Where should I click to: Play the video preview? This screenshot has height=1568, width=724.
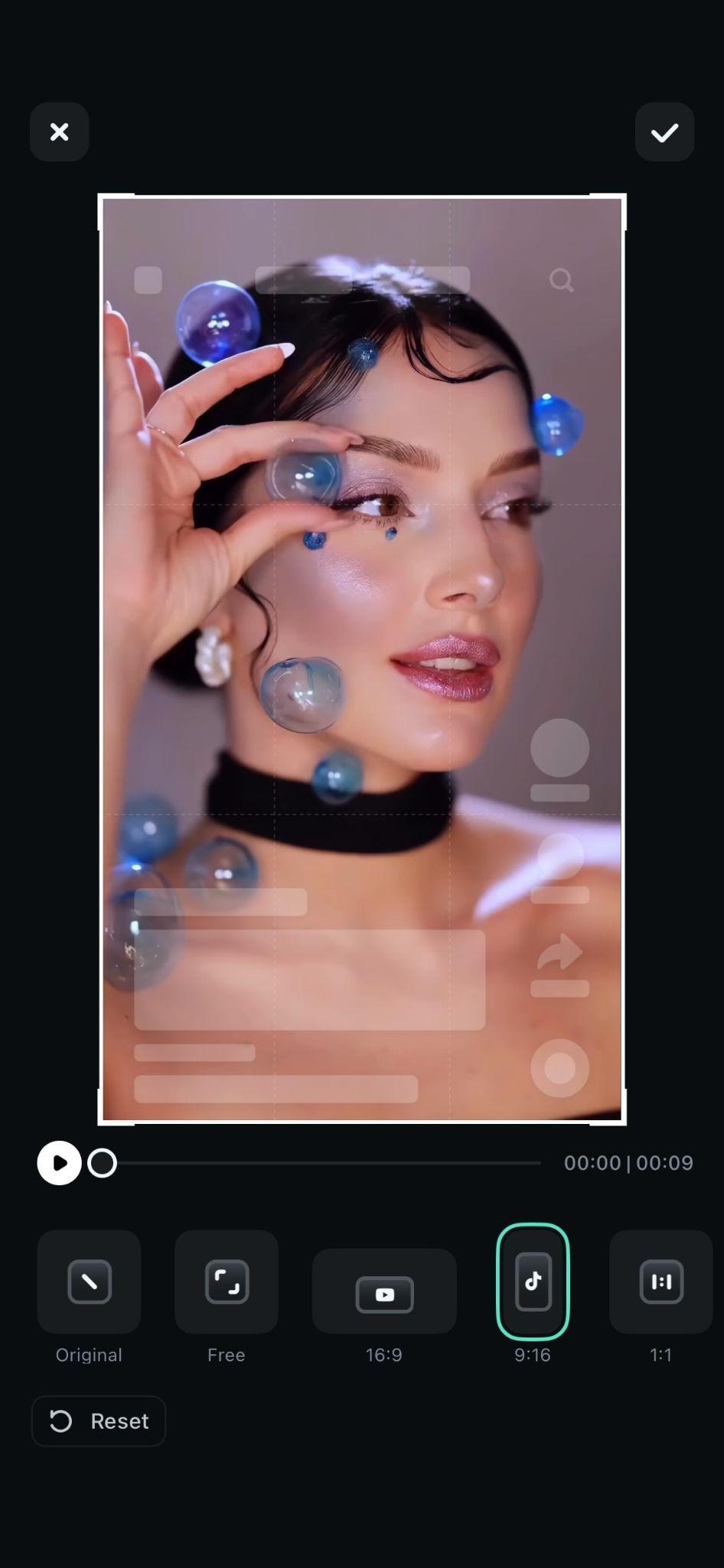(59, 1162)
